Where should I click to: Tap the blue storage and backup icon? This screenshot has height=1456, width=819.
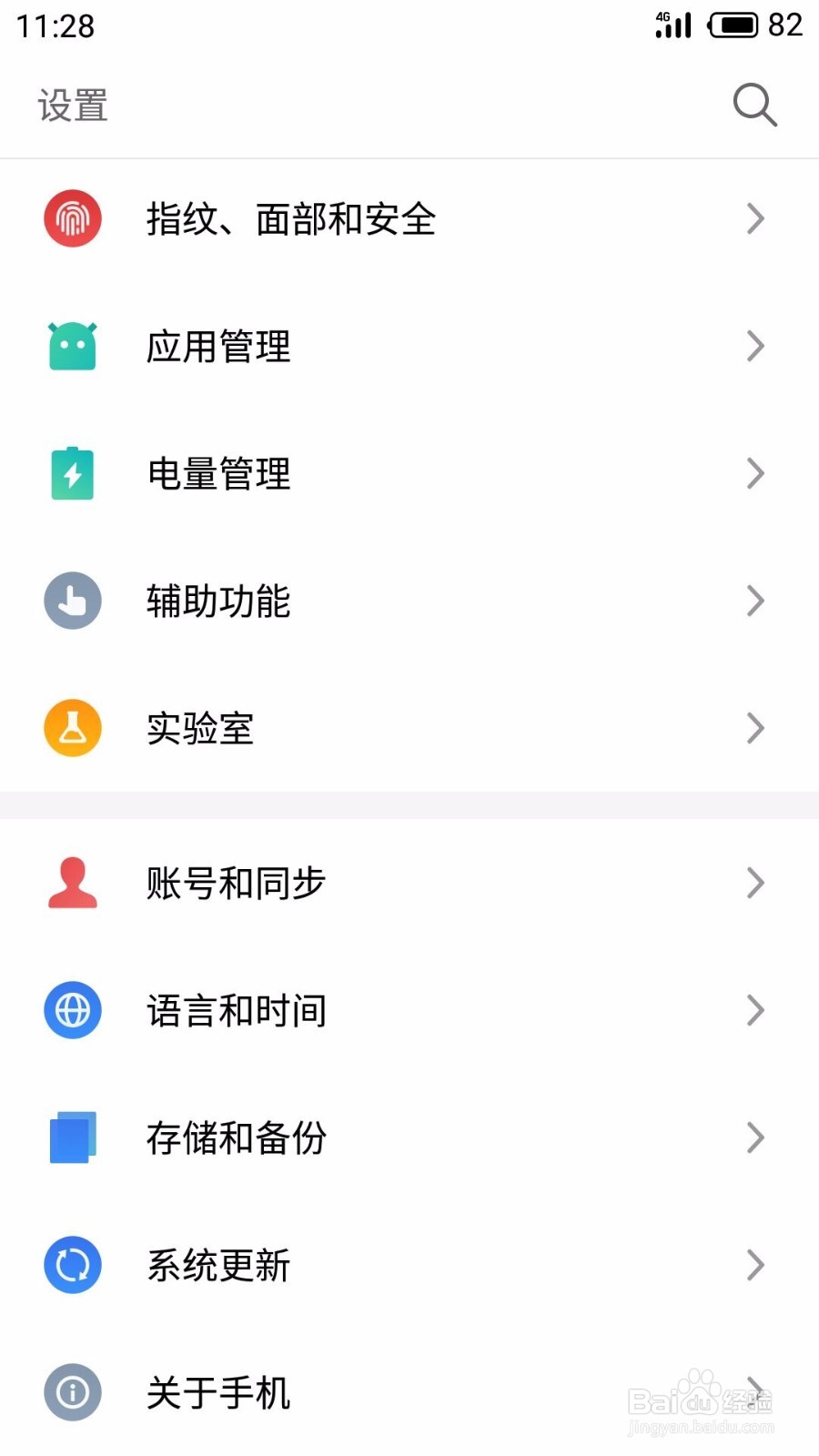(71, 1137)
